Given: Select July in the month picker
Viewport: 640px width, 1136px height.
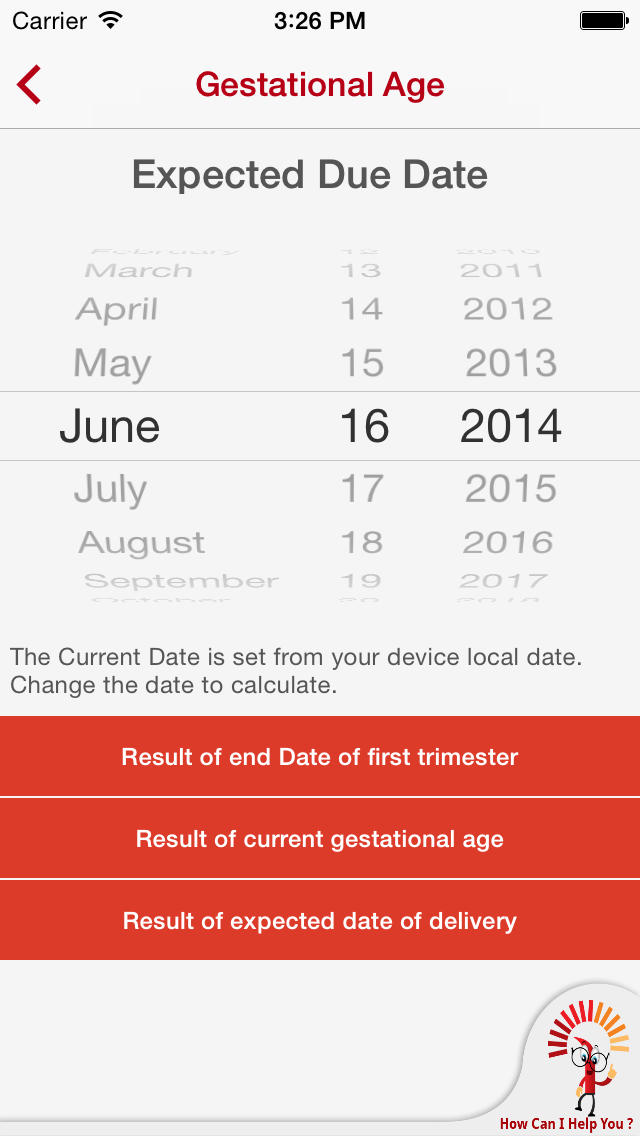Looking at the screenshot, I should 111,489.
